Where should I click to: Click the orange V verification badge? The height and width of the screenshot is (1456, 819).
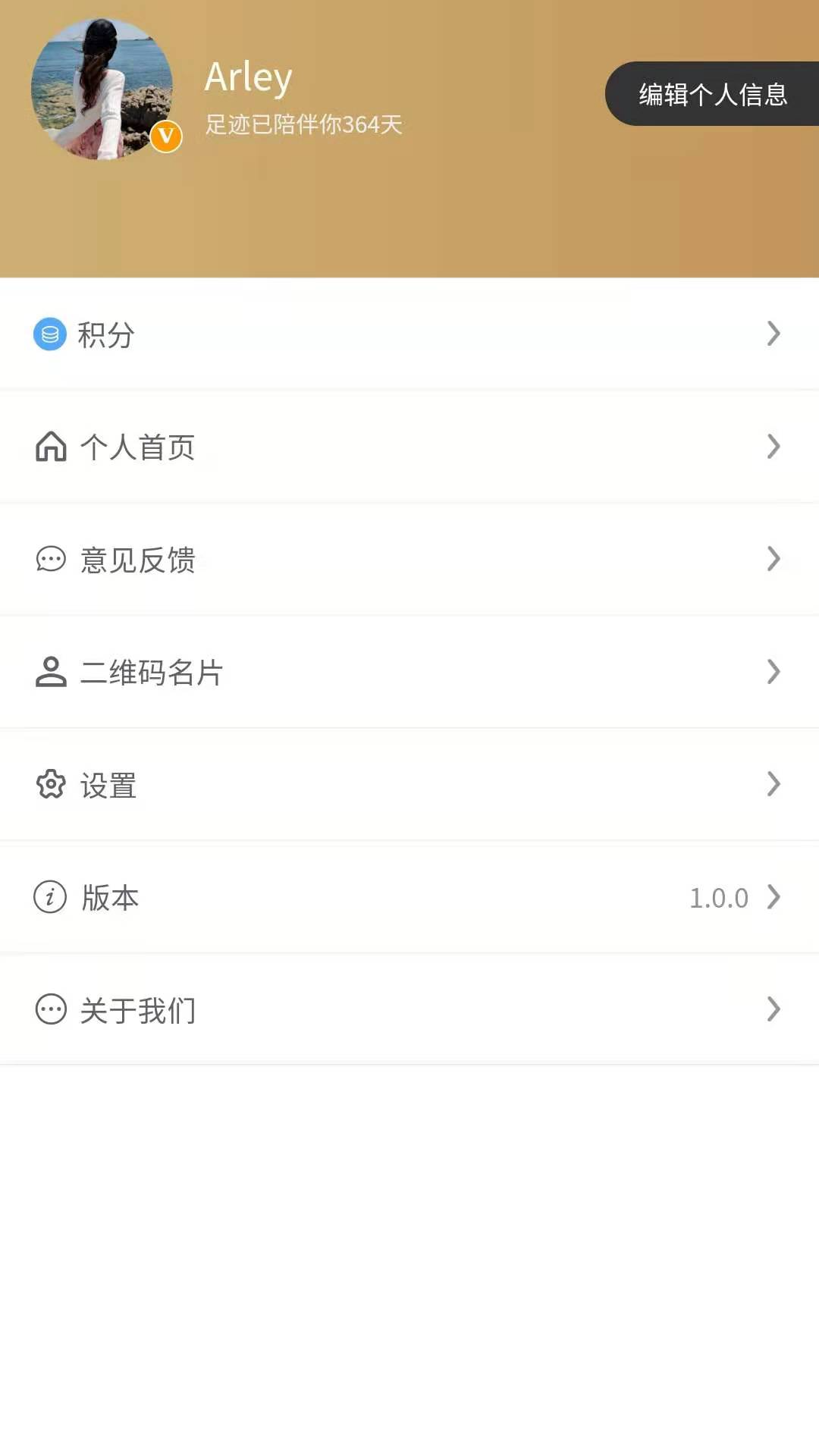coord(166,137)
